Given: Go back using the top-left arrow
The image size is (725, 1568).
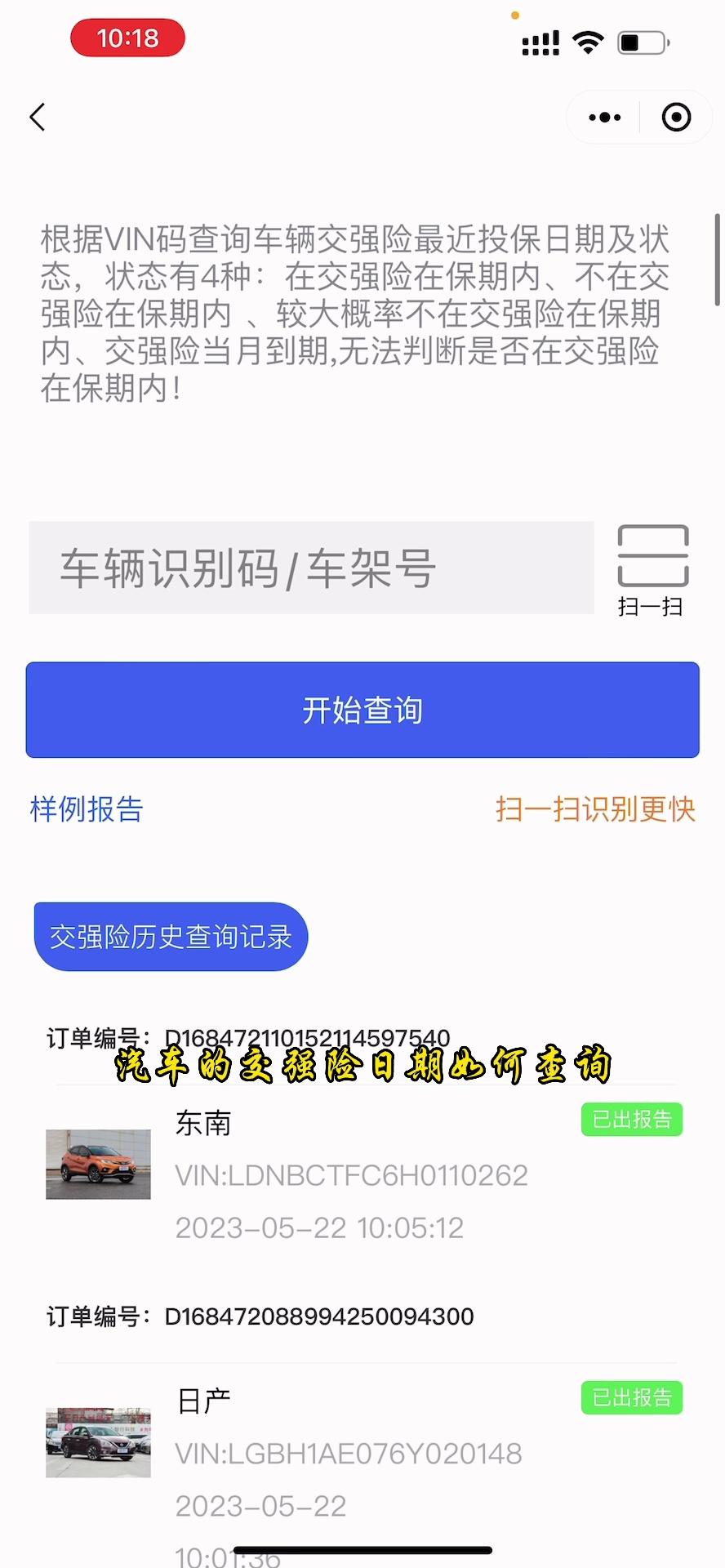Looking at the screenshot, I should click(x=38, y=118).
